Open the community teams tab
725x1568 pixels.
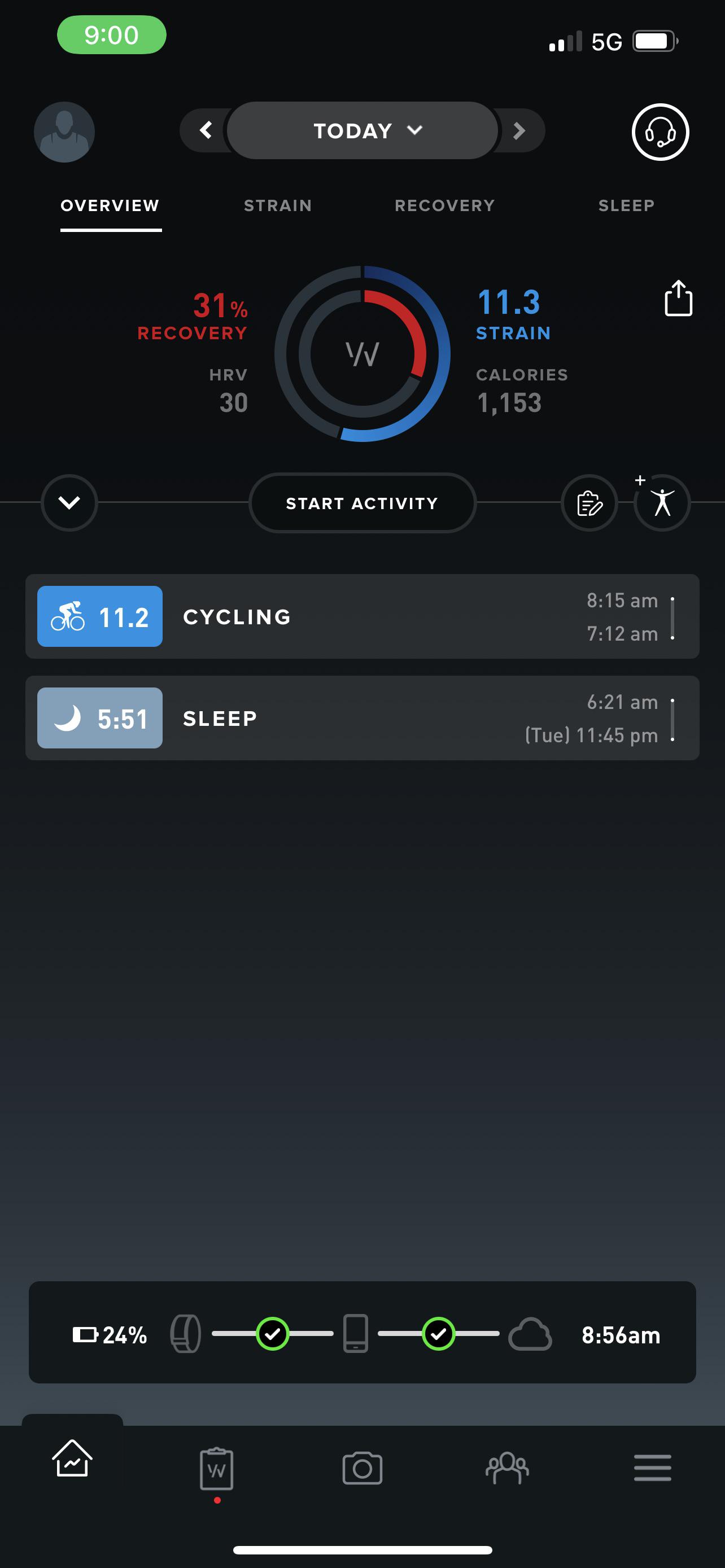click(507, 1468)
